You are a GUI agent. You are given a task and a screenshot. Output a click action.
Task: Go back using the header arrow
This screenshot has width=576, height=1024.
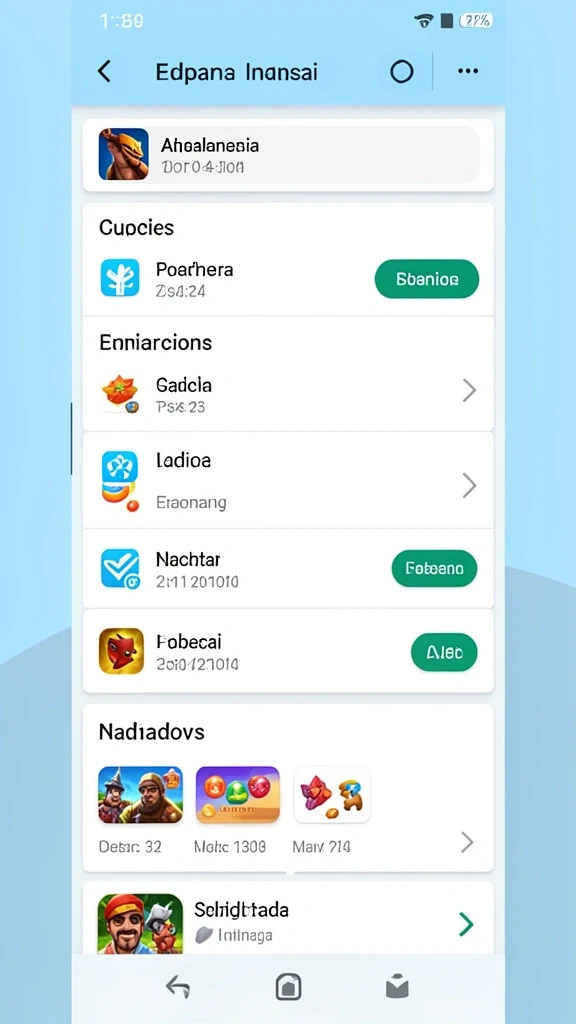[x=104, y=71]
